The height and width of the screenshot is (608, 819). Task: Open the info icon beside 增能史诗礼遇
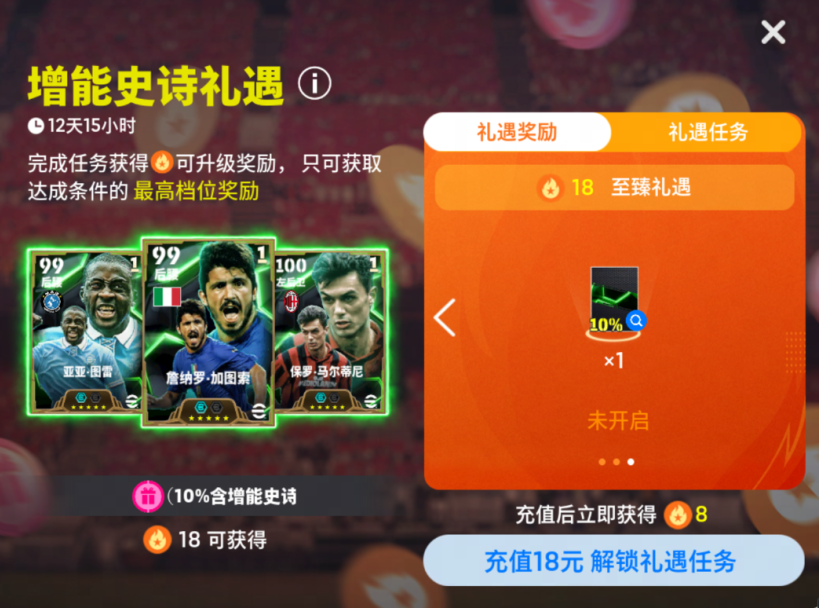314,84
